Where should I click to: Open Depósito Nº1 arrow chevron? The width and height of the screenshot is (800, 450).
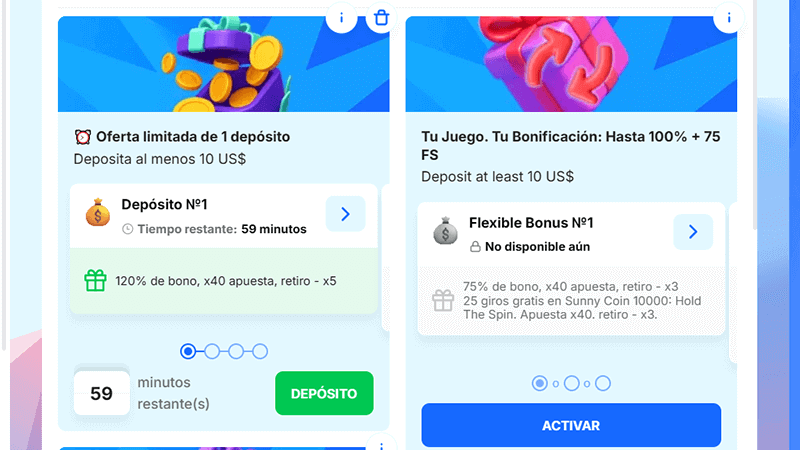pos(345,214)
